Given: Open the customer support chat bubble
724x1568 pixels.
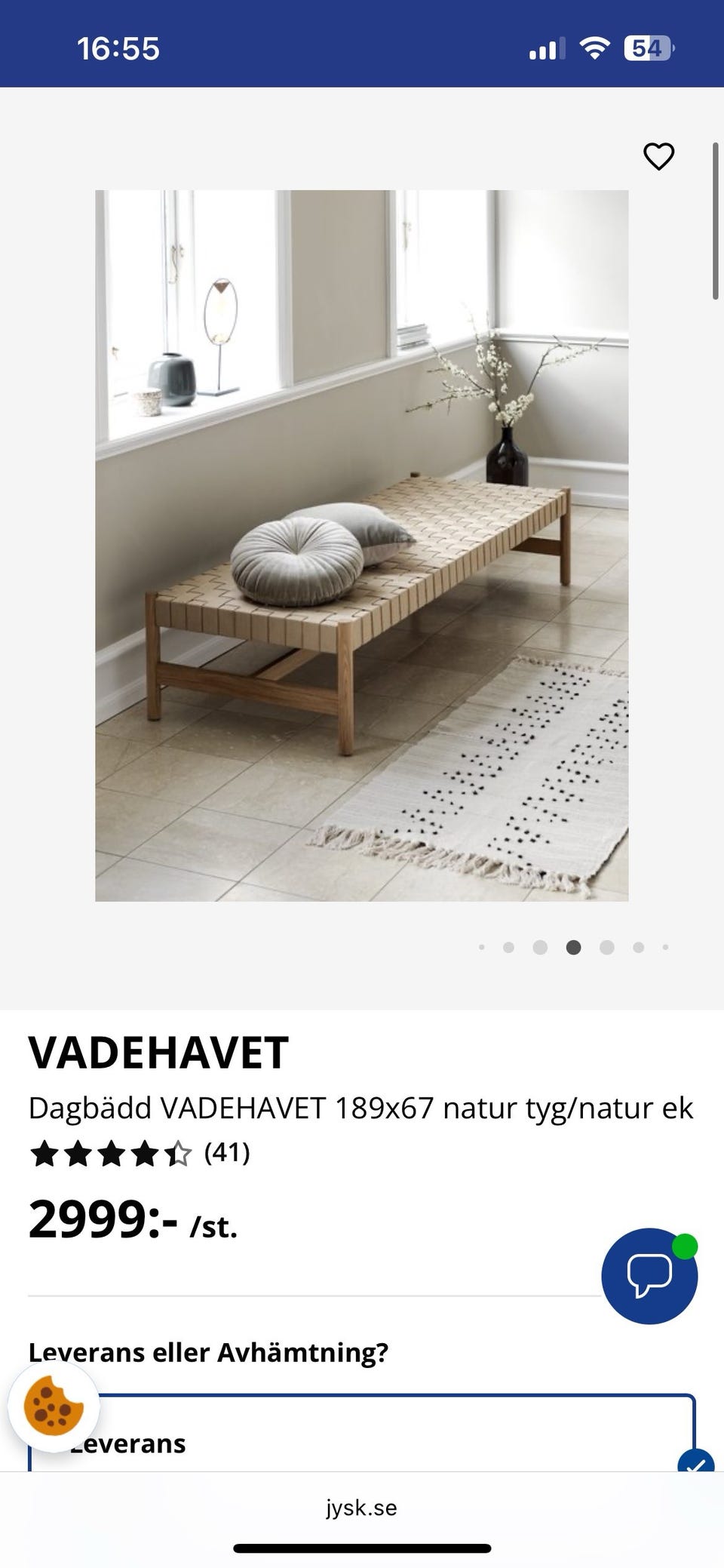Looking at the screenshot, I should point(650,1277).
